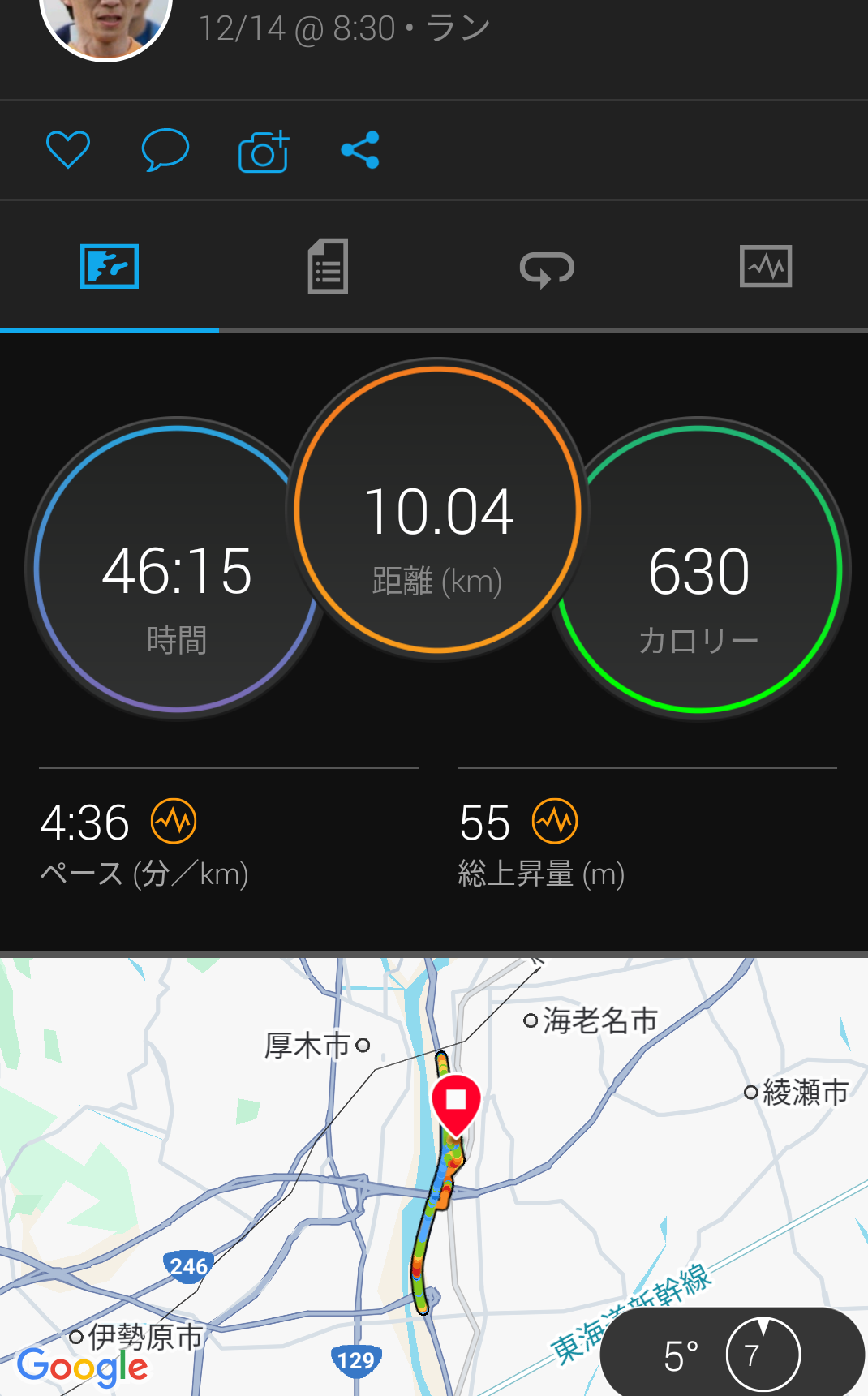This screenshot has width=868, height=1396.
Task: Add a photo to the activity
Action: click(264, 151)
